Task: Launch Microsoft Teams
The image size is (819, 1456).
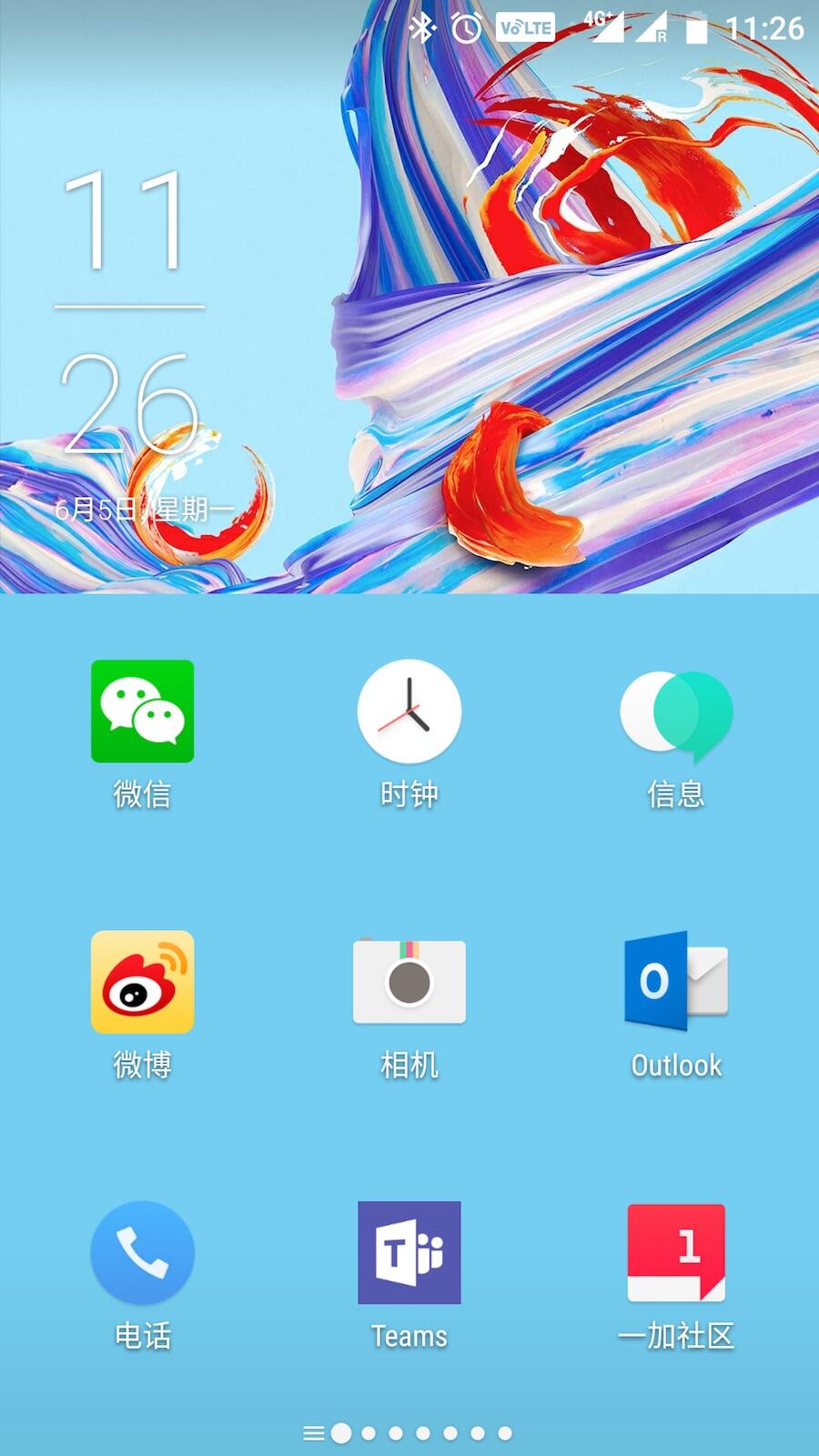Action: (x=409, y=1252)
